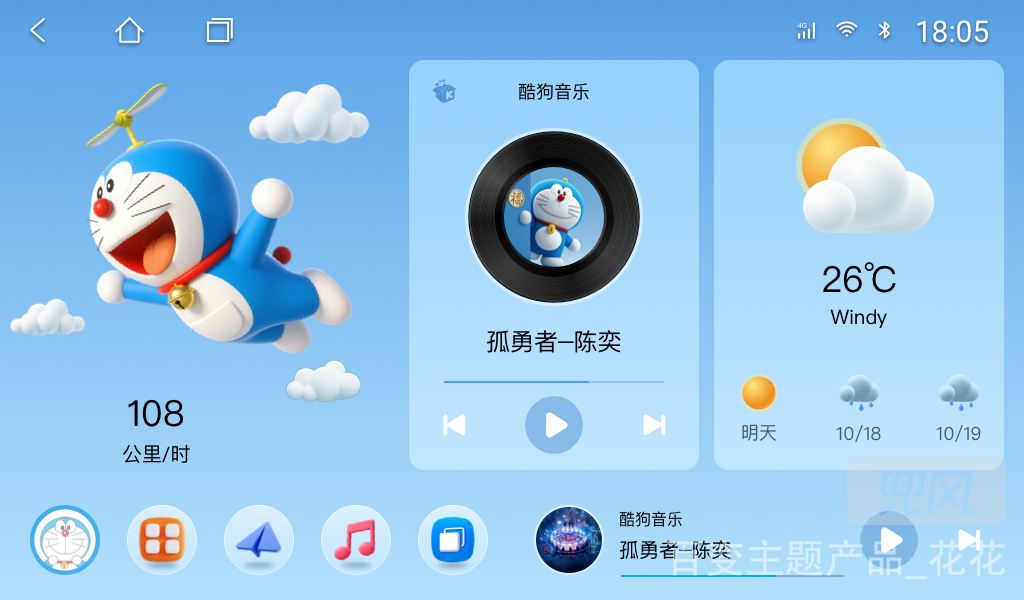1024x600 pixels.
Task: Open the Doraemon avatar dock icon
Action: [65, 540]
